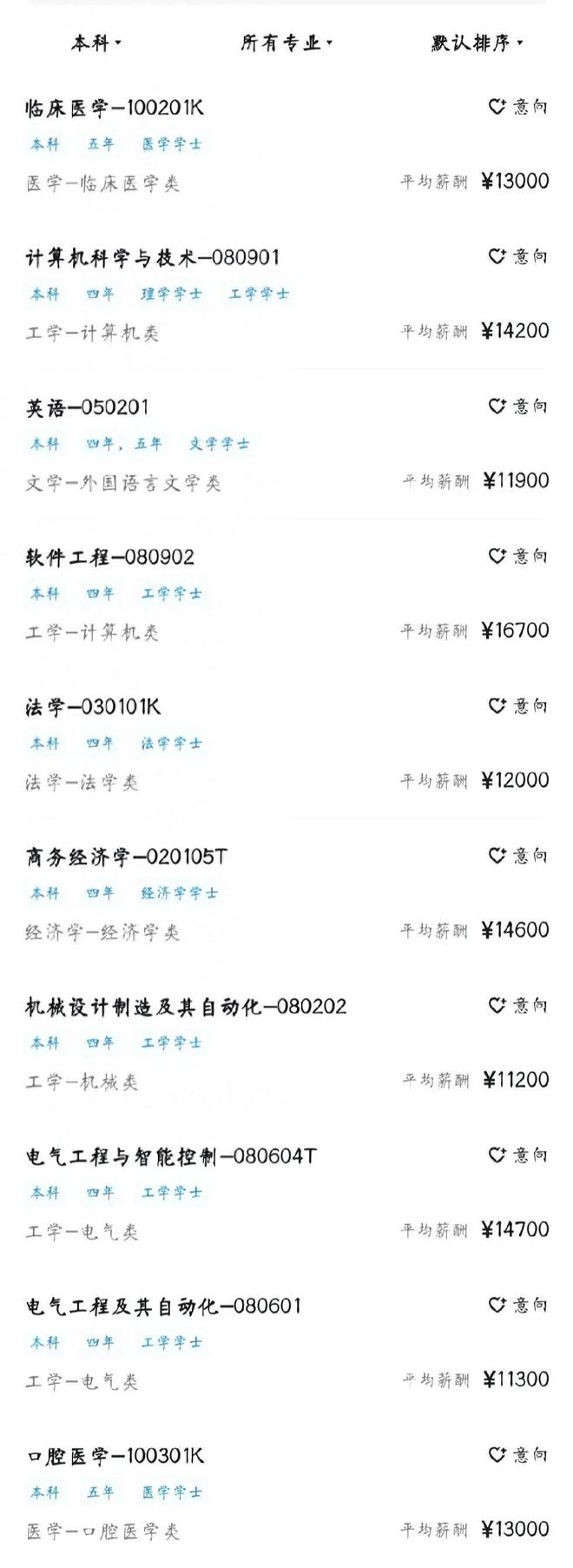View the 商务经济学 major

click(x=127, y=857)
